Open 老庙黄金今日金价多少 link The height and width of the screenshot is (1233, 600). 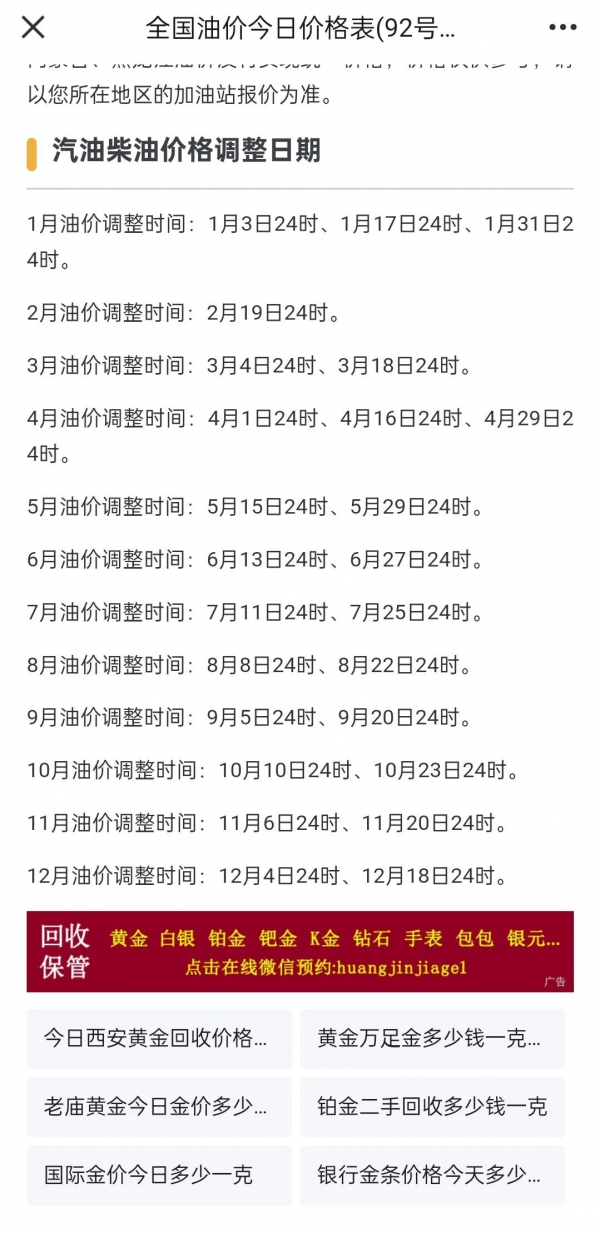pos(160,1106)
